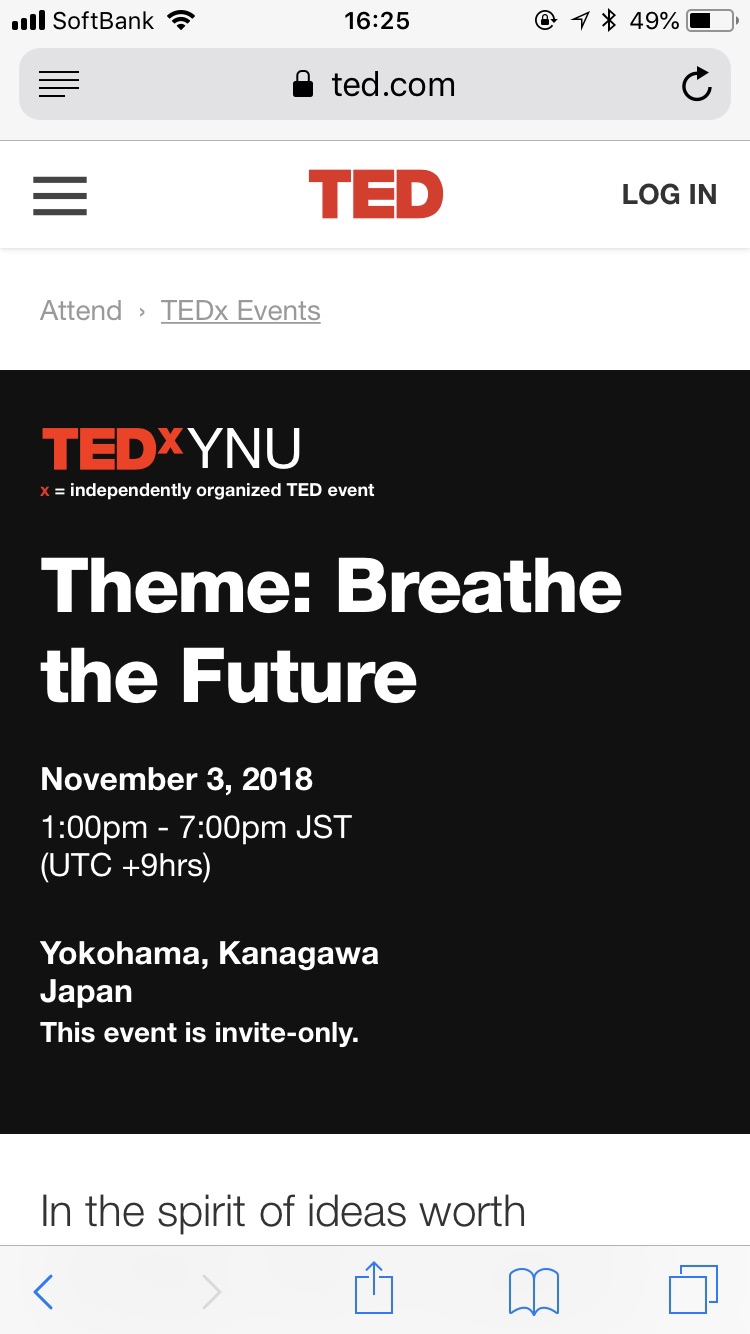Go back in Safari
This screenshot has height=1334, width=750.
coord(43,1292)
